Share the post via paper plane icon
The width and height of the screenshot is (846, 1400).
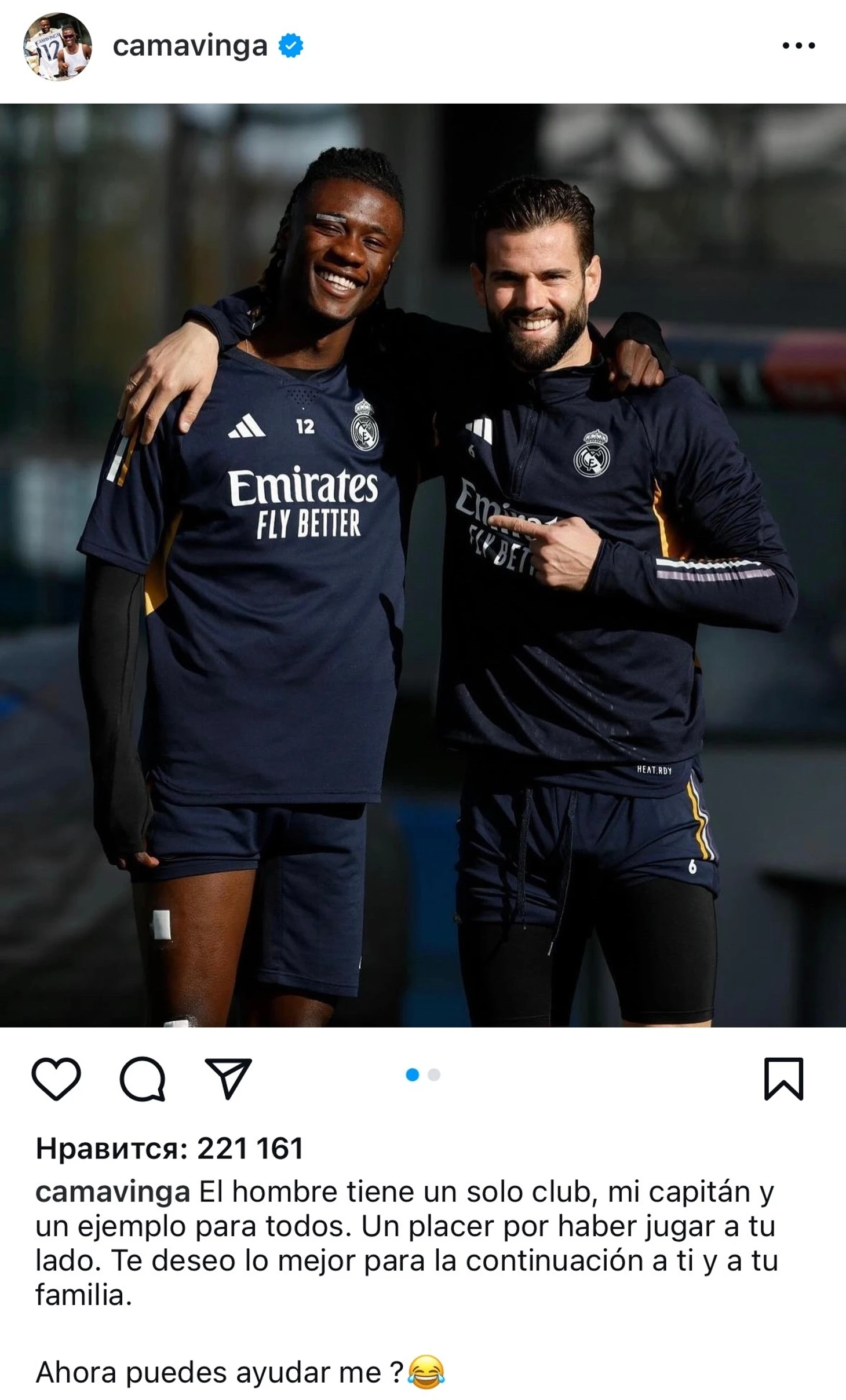228,1079
